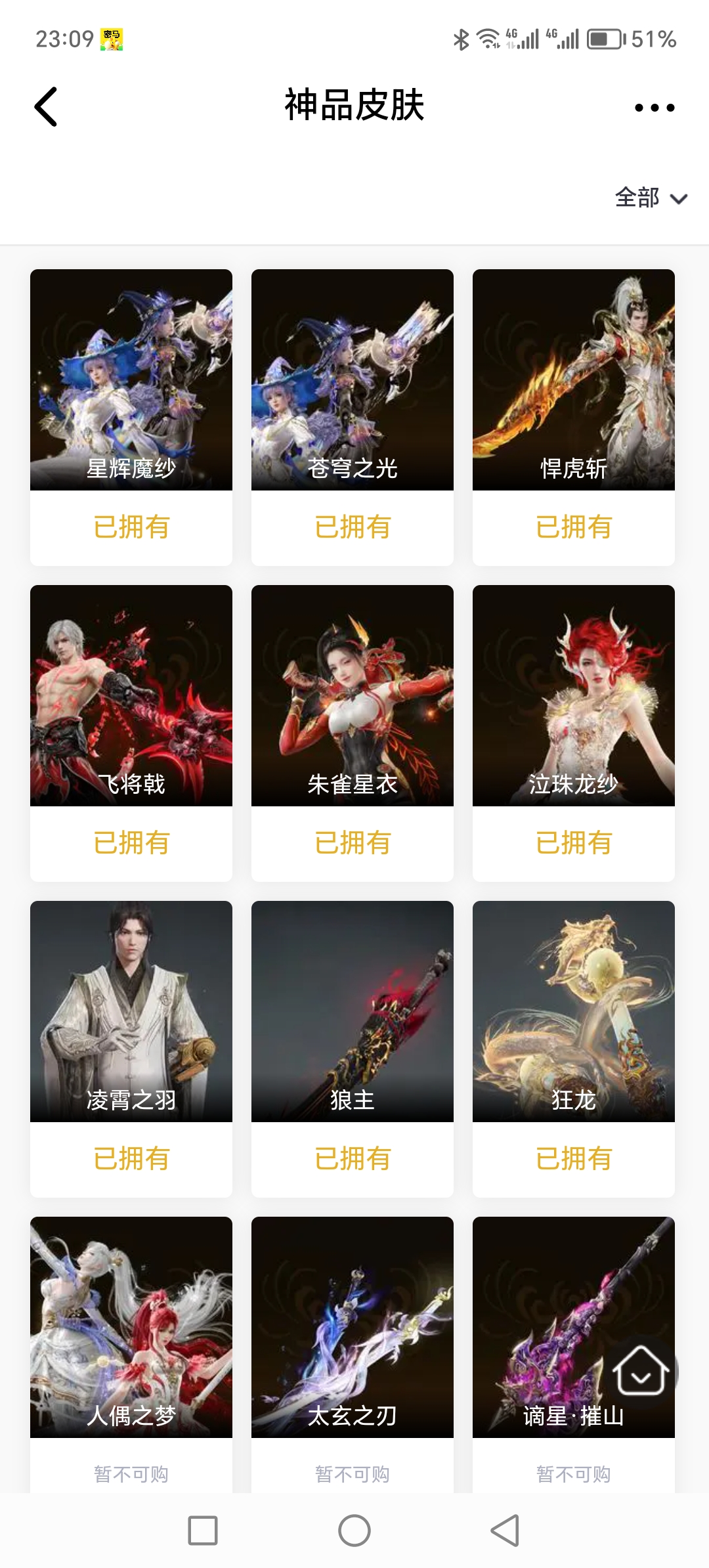The image size is (709, 1568).
Task: Open the three-dot overflow menu
Action: 655,108
